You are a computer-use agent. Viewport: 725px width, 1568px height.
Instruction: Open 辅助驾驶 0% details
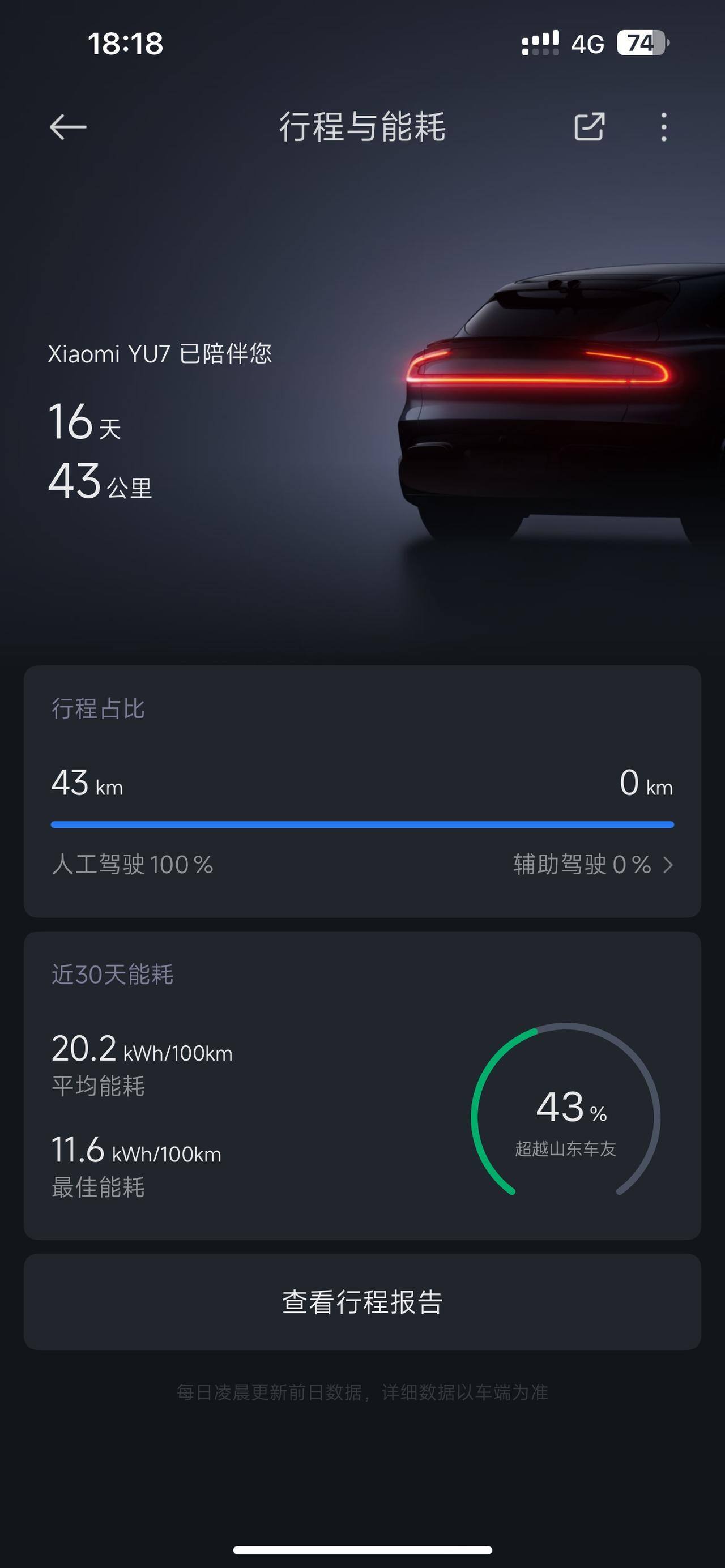click(593, 864)
